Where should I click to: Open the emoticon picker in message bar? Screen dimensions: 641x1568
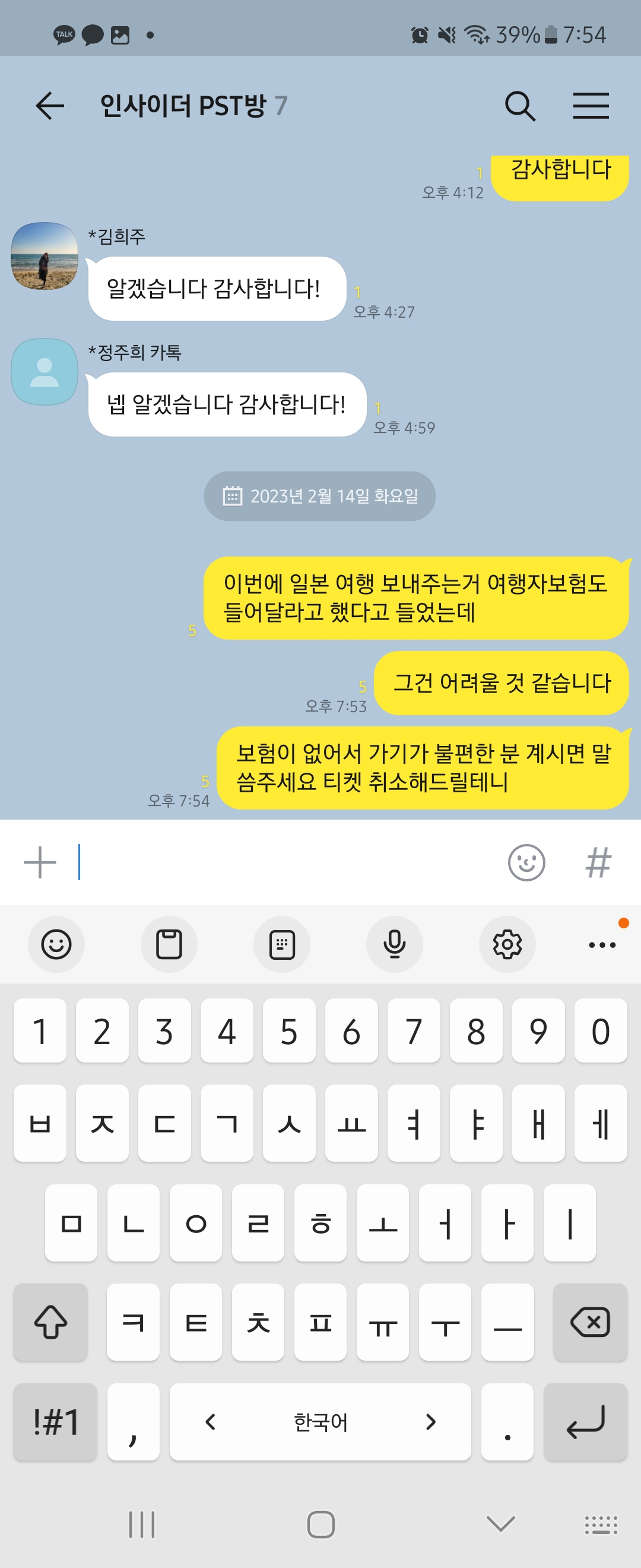coord(526,862)
